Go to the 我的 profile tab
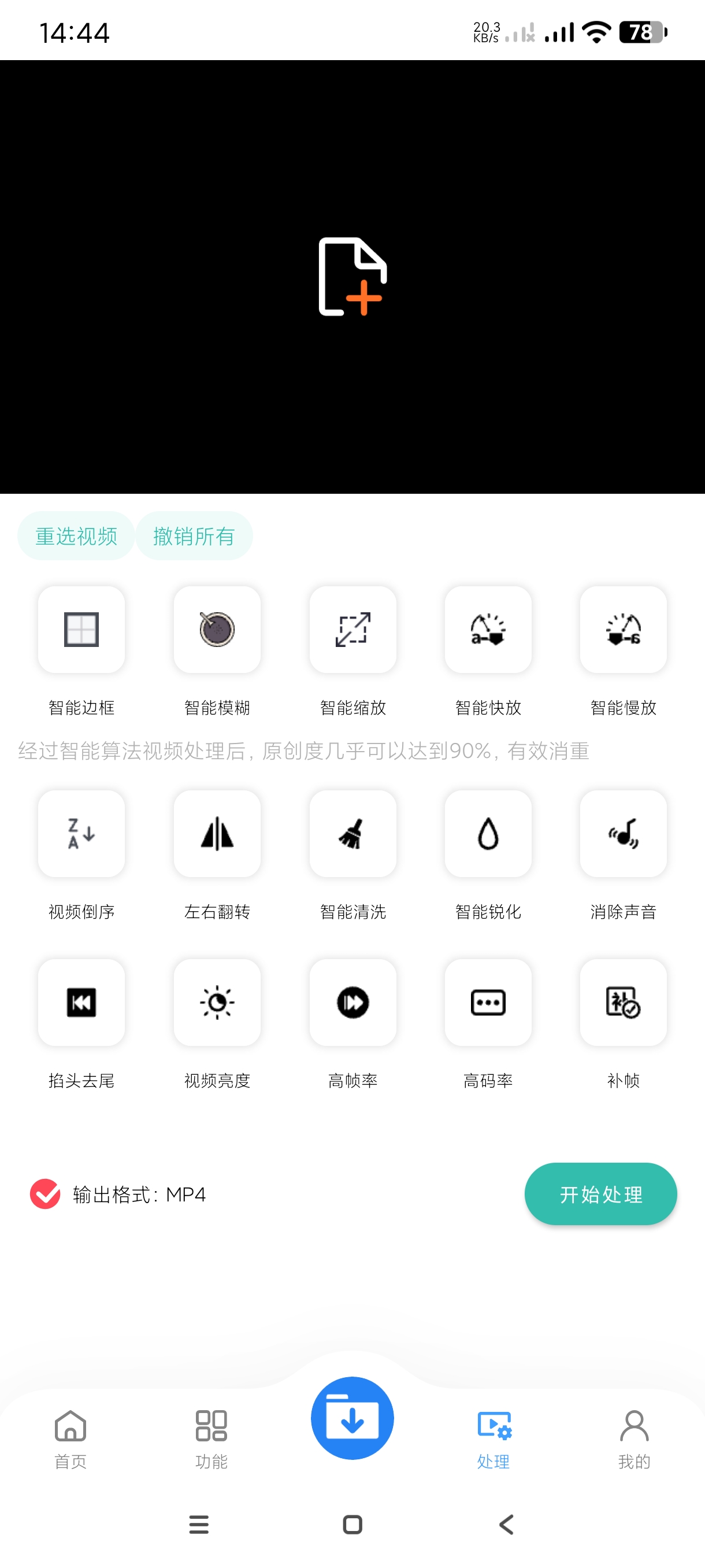 [634, 1439]
